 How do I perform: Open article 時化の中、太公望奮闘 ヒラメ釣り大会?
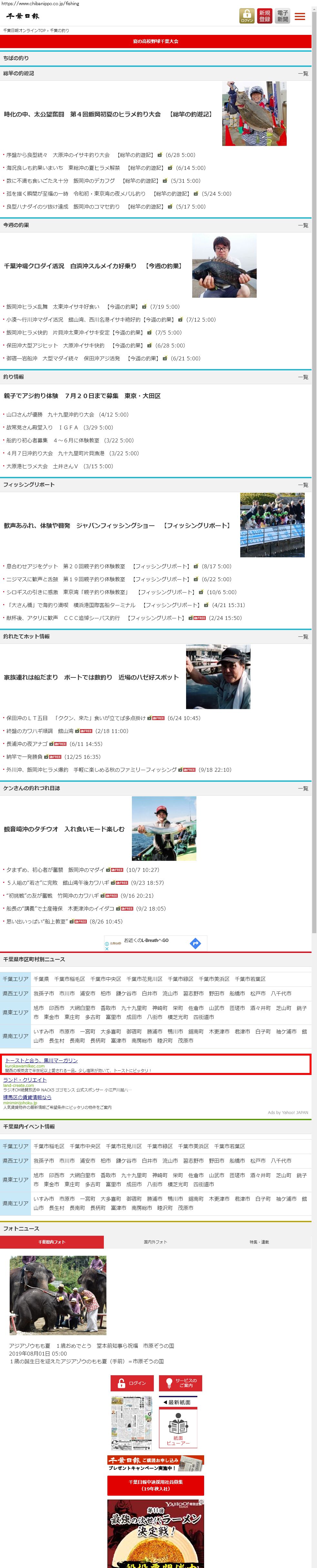[108, 114]
